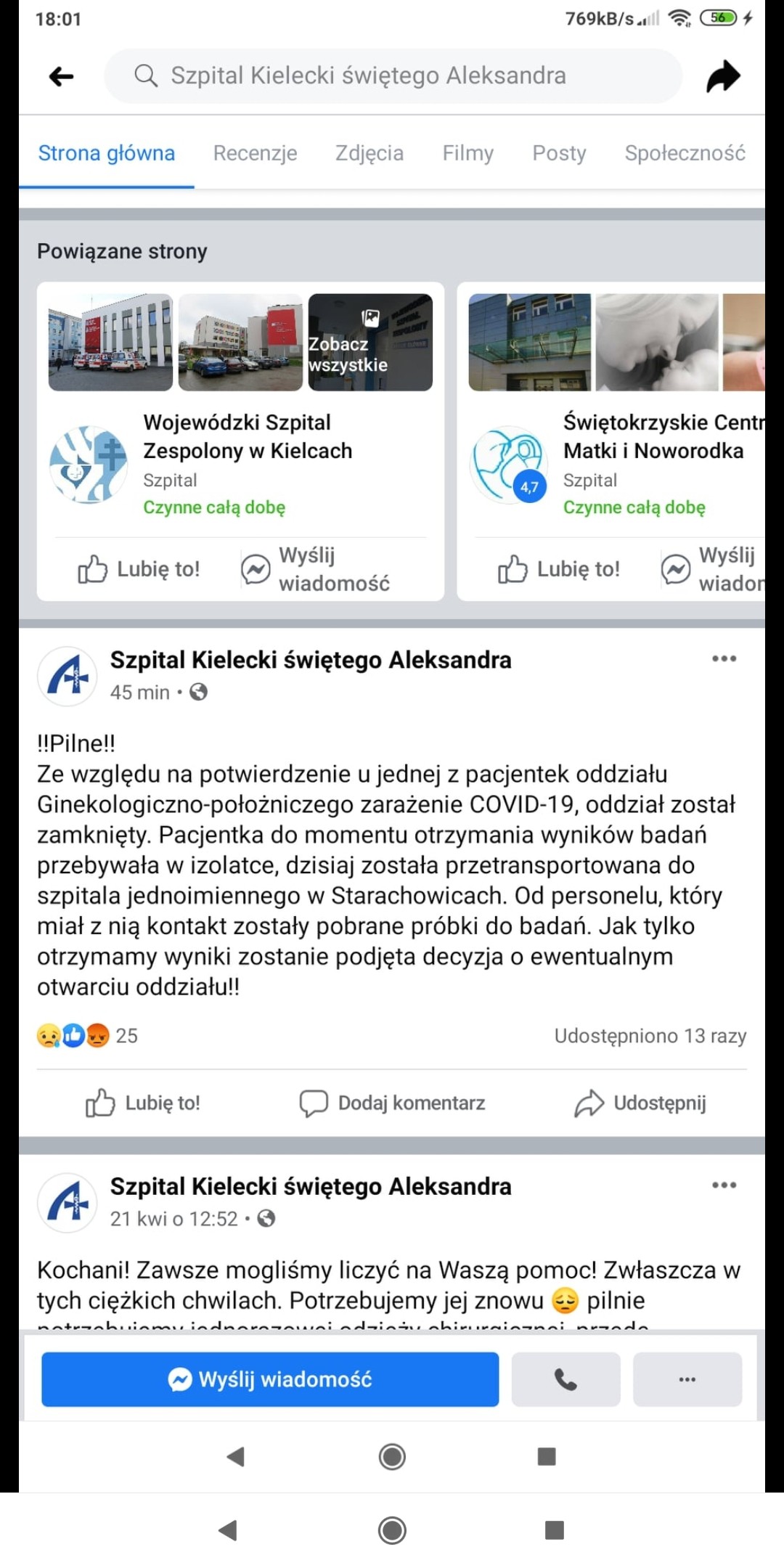Open the Zdjęcia tab
Screen dimensions: 784x1568
pos(369,153)
